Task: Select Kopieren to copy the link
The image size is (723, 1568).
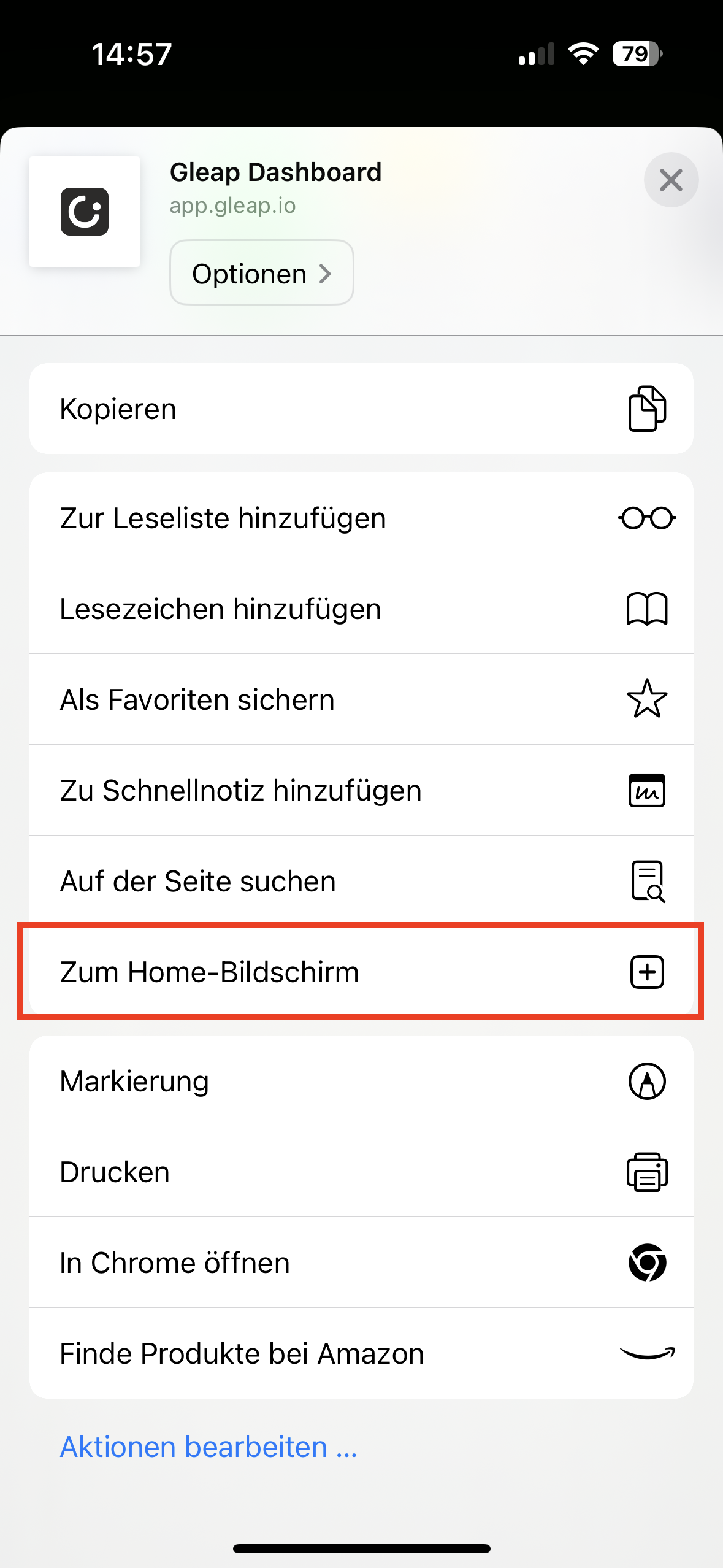Action: coord(361,409)
